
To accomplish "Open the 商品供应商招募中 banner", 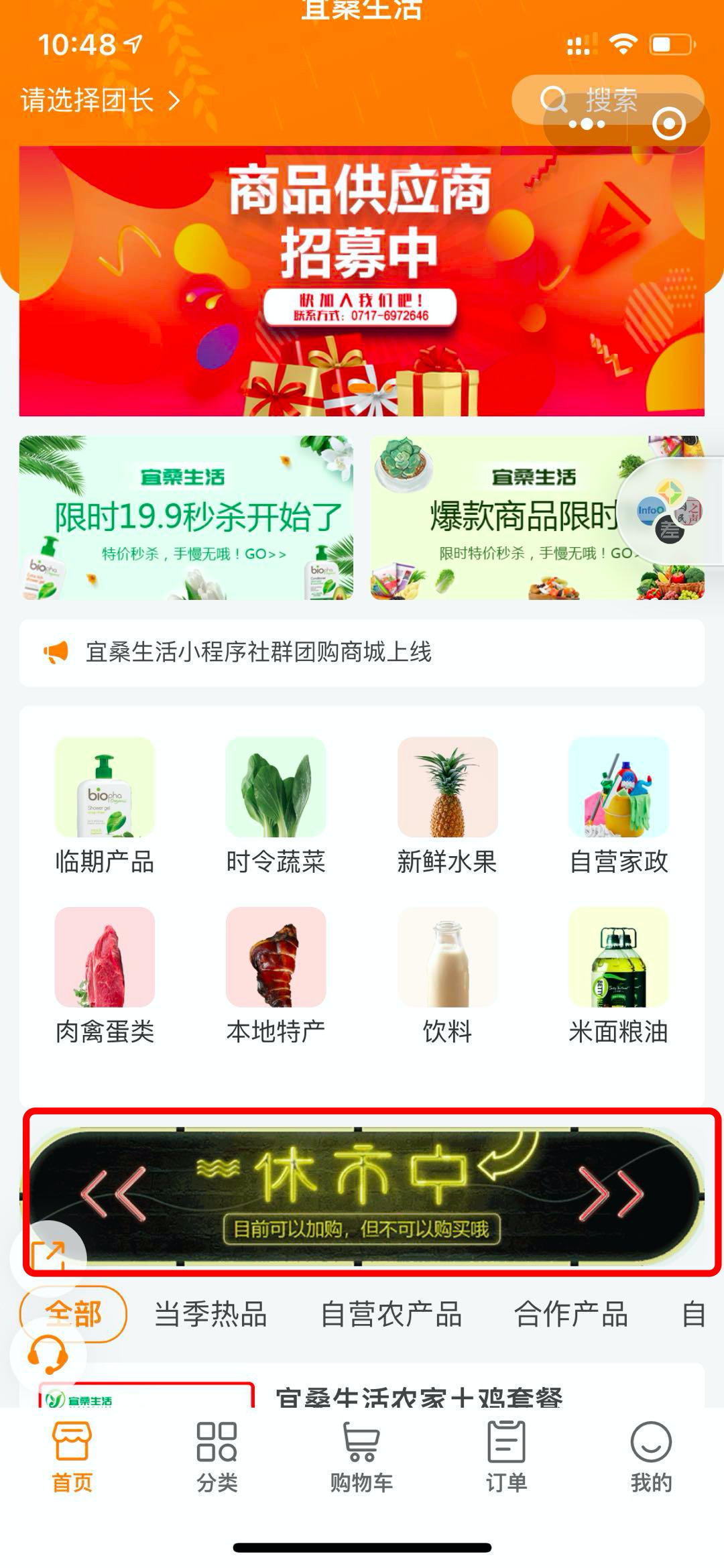I will pos(361,280).
